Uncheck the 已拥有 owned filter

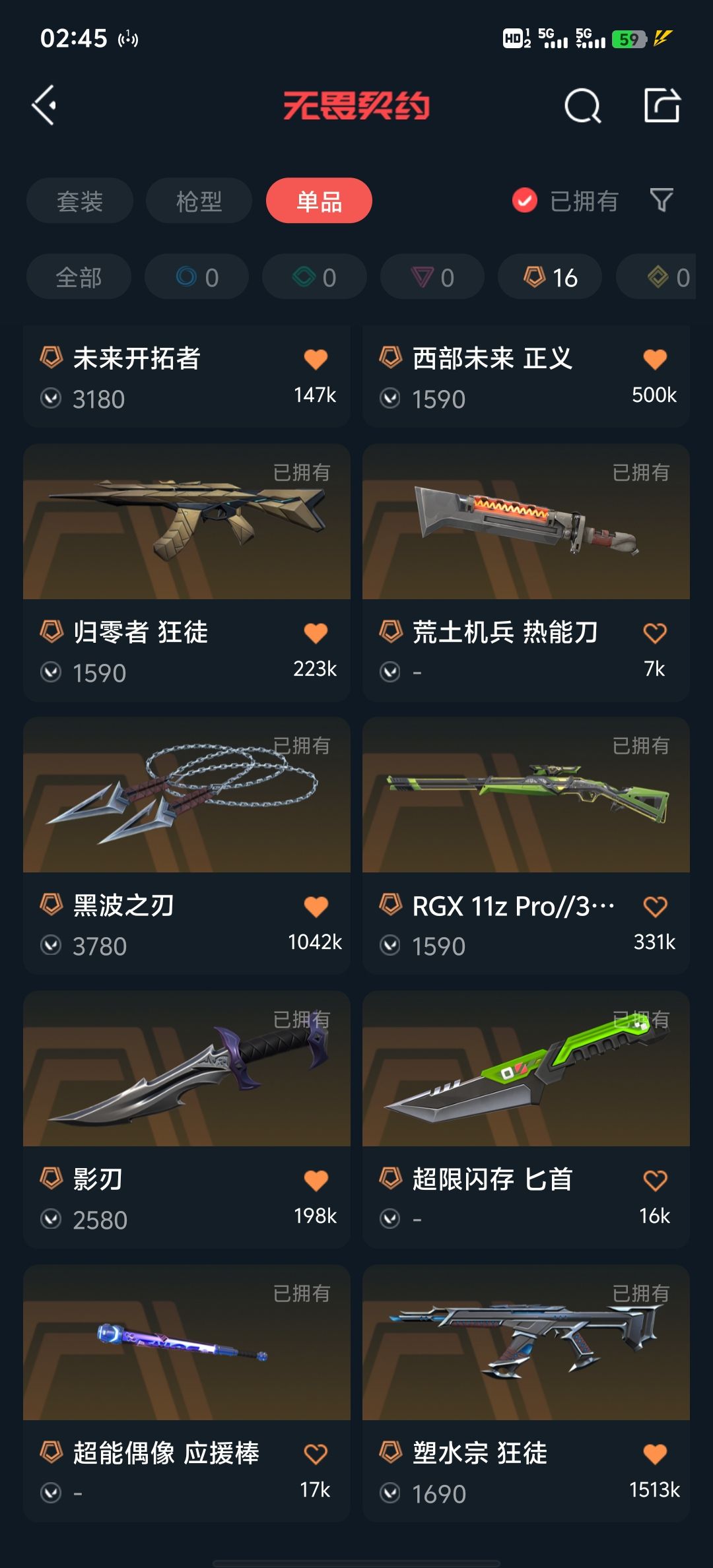coord(565,201)
